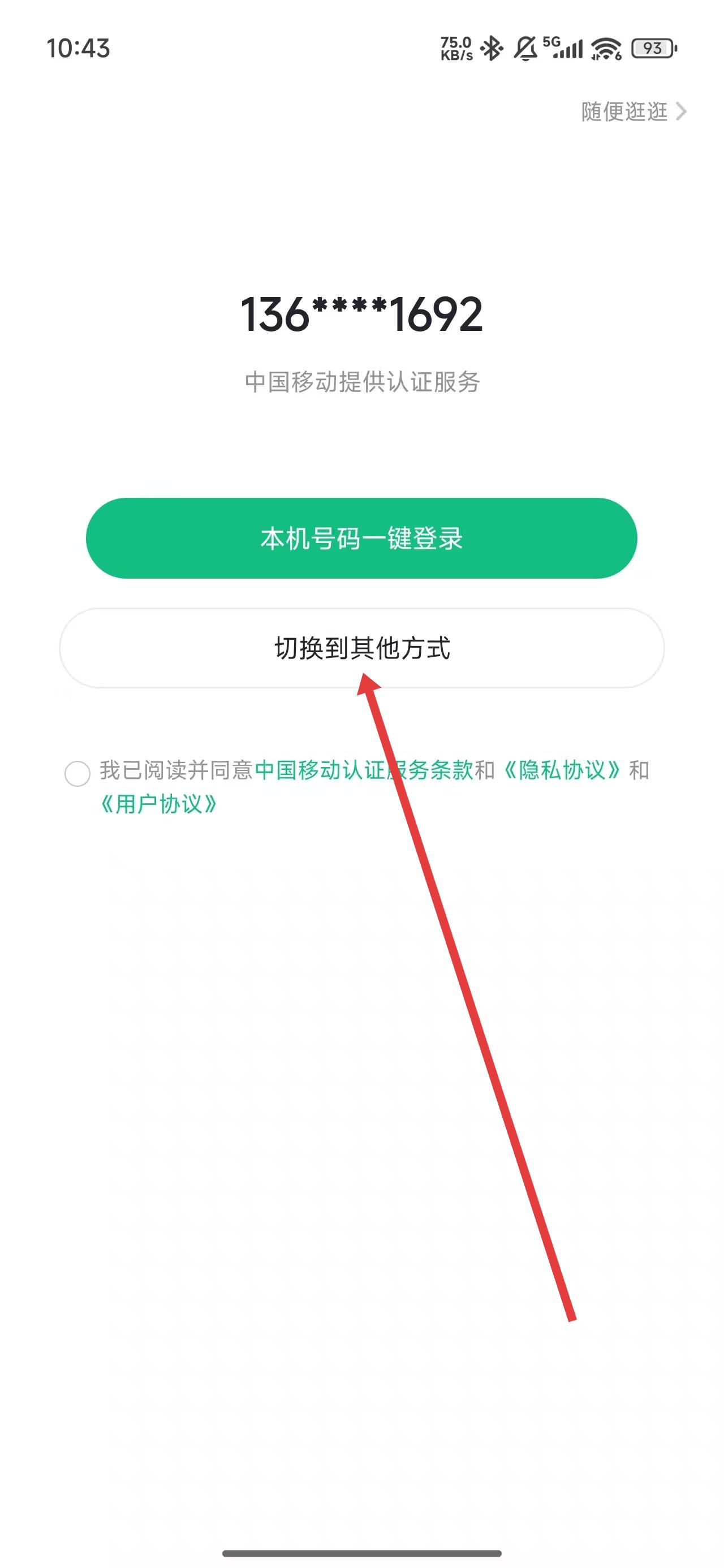Image resolution: width=724 pixels, height=1568 pixels.
Task: Choose 切换到其他方式 login option
Action: (x=361, y=648)
